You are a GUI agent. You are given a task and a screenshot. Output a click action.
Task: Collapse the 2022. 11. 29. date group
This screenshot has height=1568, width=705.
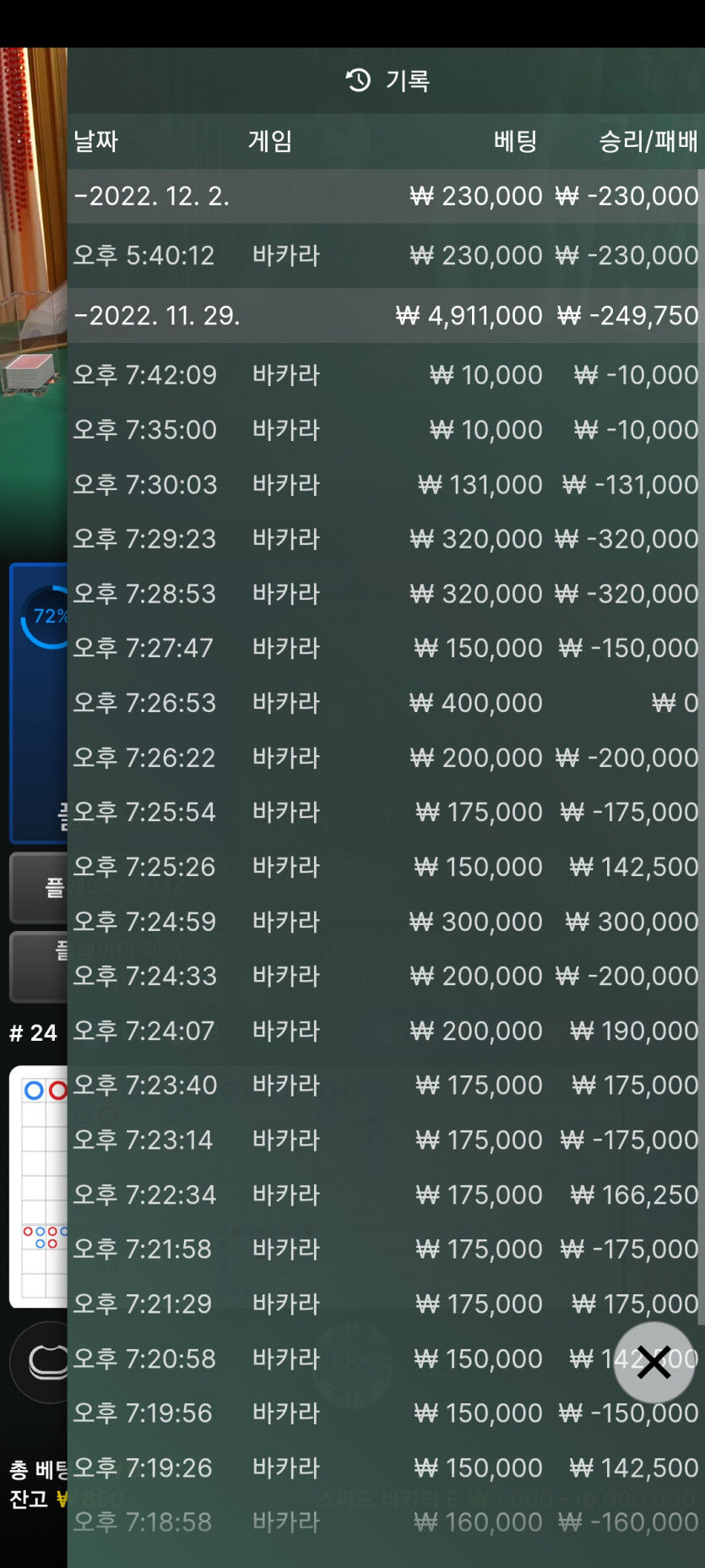click(385, 315)
